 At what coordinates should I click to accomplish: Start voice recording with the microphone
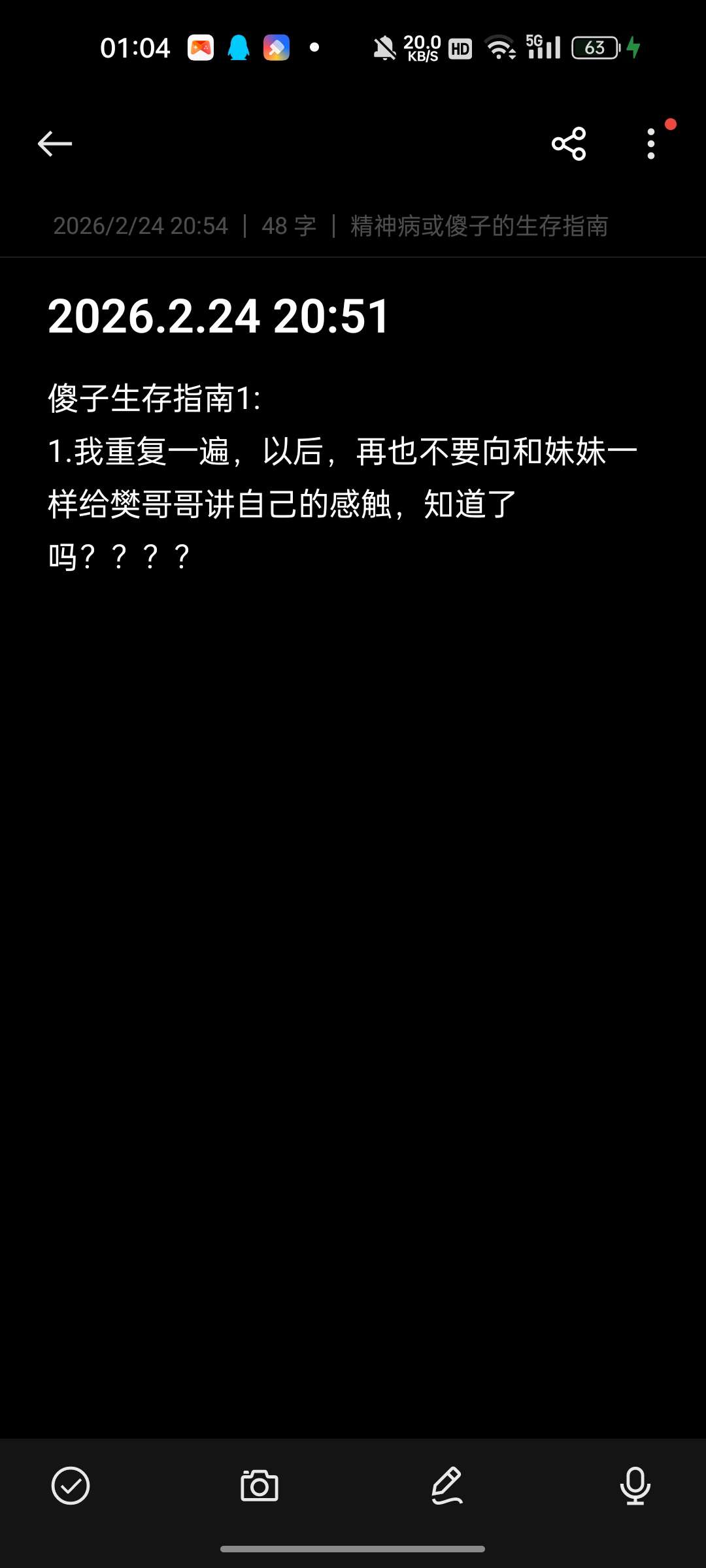[x=635, y=1486]
